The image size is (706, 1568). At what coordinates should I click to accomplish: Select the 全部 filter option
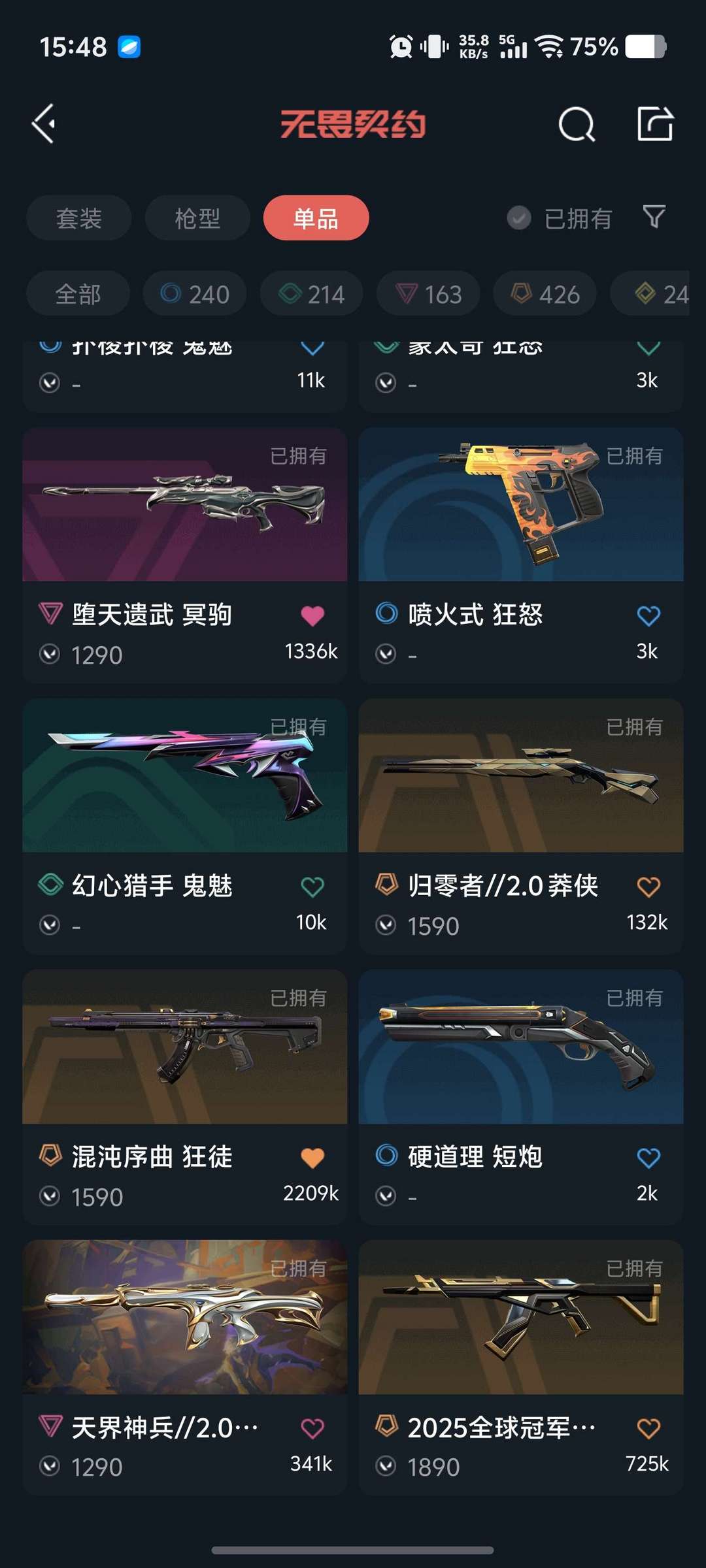[x=77, y=293]
